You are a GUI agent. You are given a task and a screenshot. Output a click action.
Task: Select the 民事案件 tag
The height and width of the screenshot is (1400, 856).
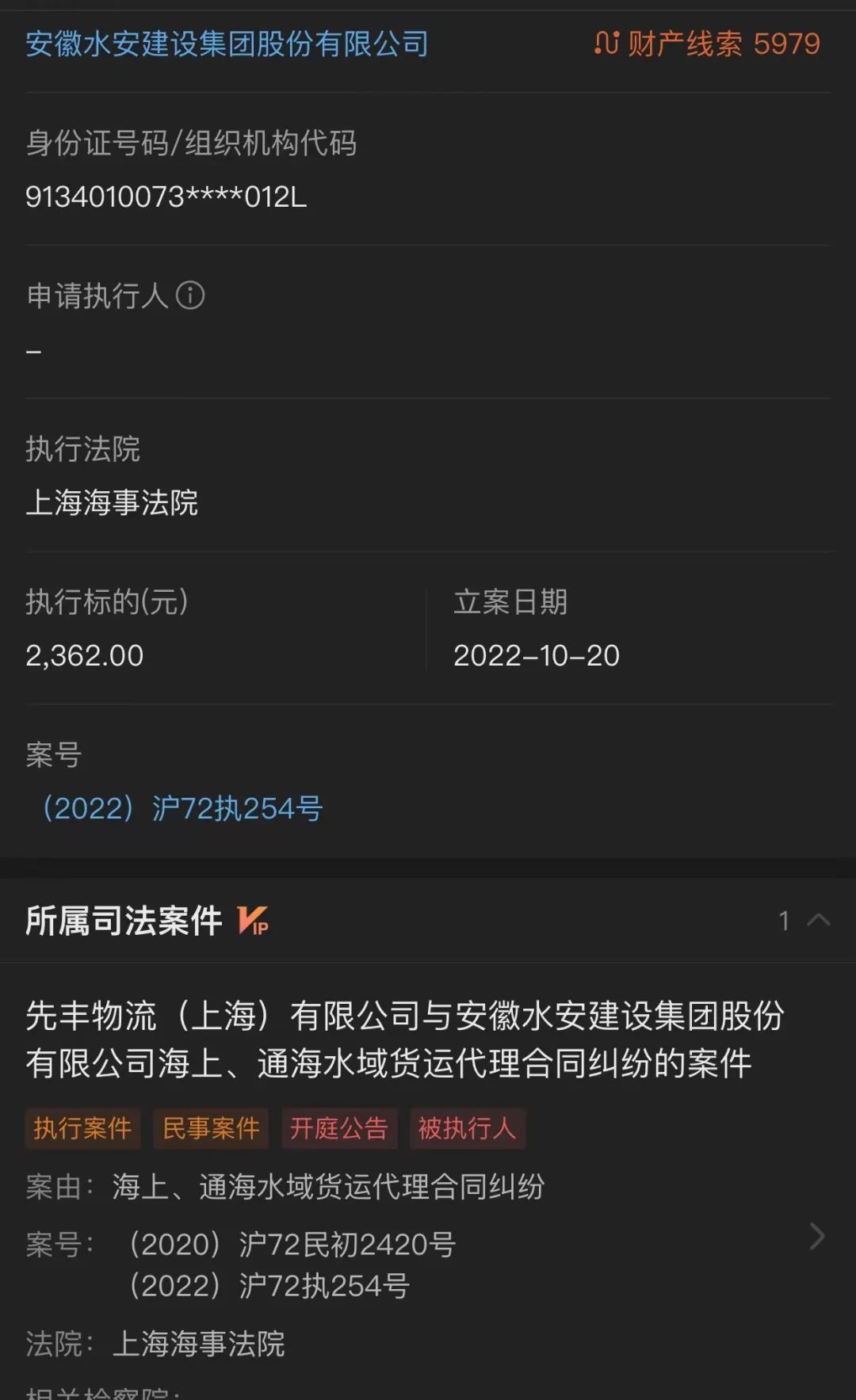(x=210, y=1128)
